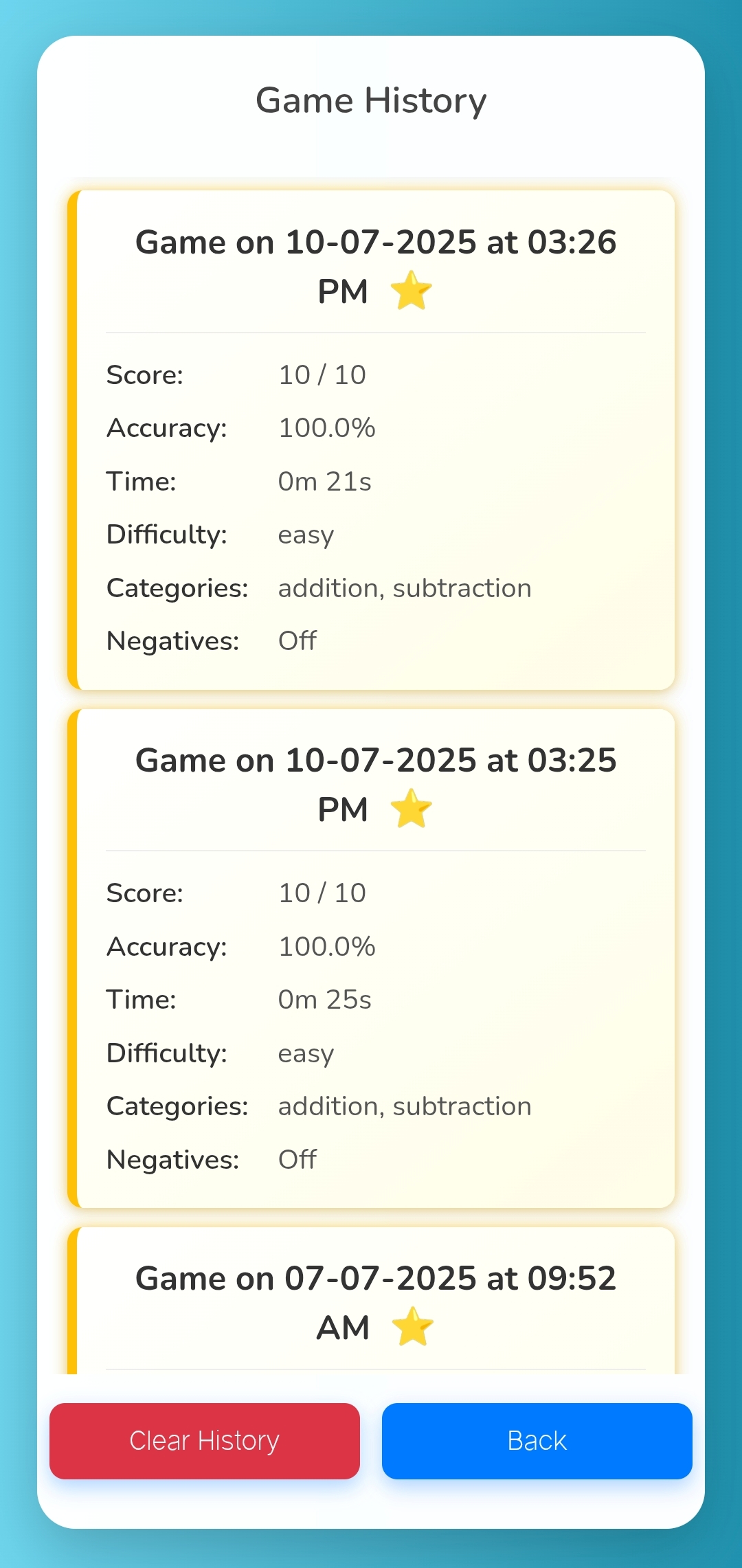Go back using the Back button
The width and height of the screenshot is (742, 1568).
tap(537, 1440)
